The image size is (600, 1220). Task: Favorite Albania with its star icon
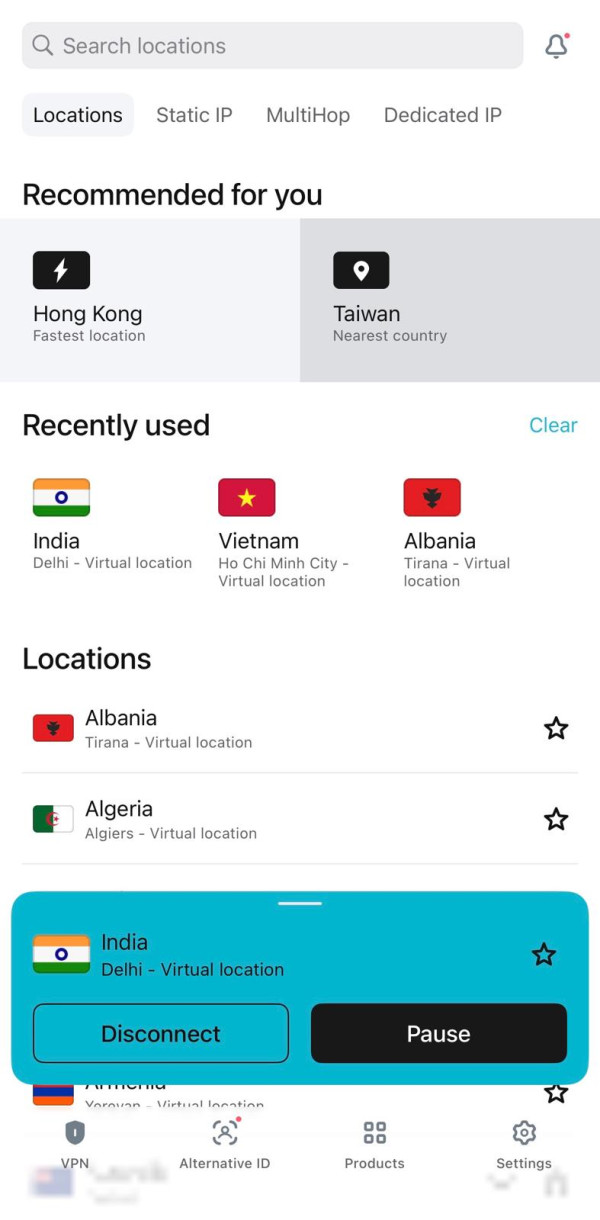556,728
